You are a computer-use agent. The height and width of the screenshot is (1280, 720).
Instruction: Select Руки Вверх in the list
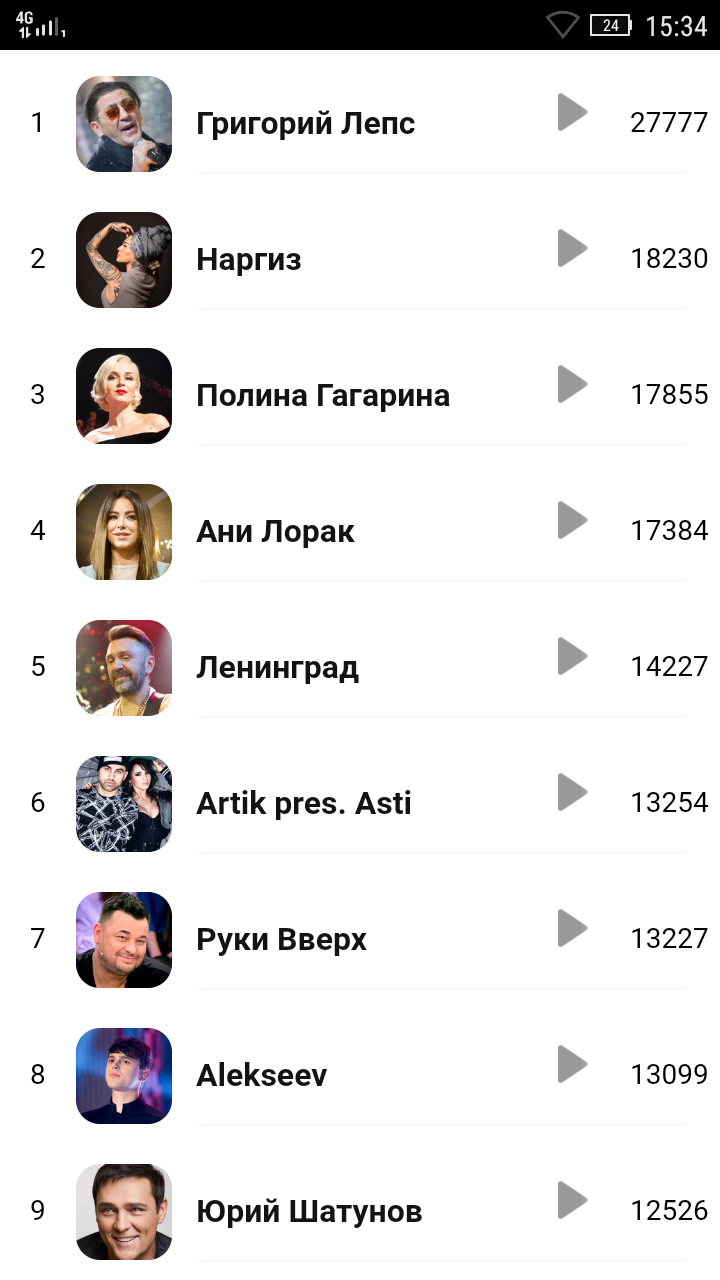[281, 940]
